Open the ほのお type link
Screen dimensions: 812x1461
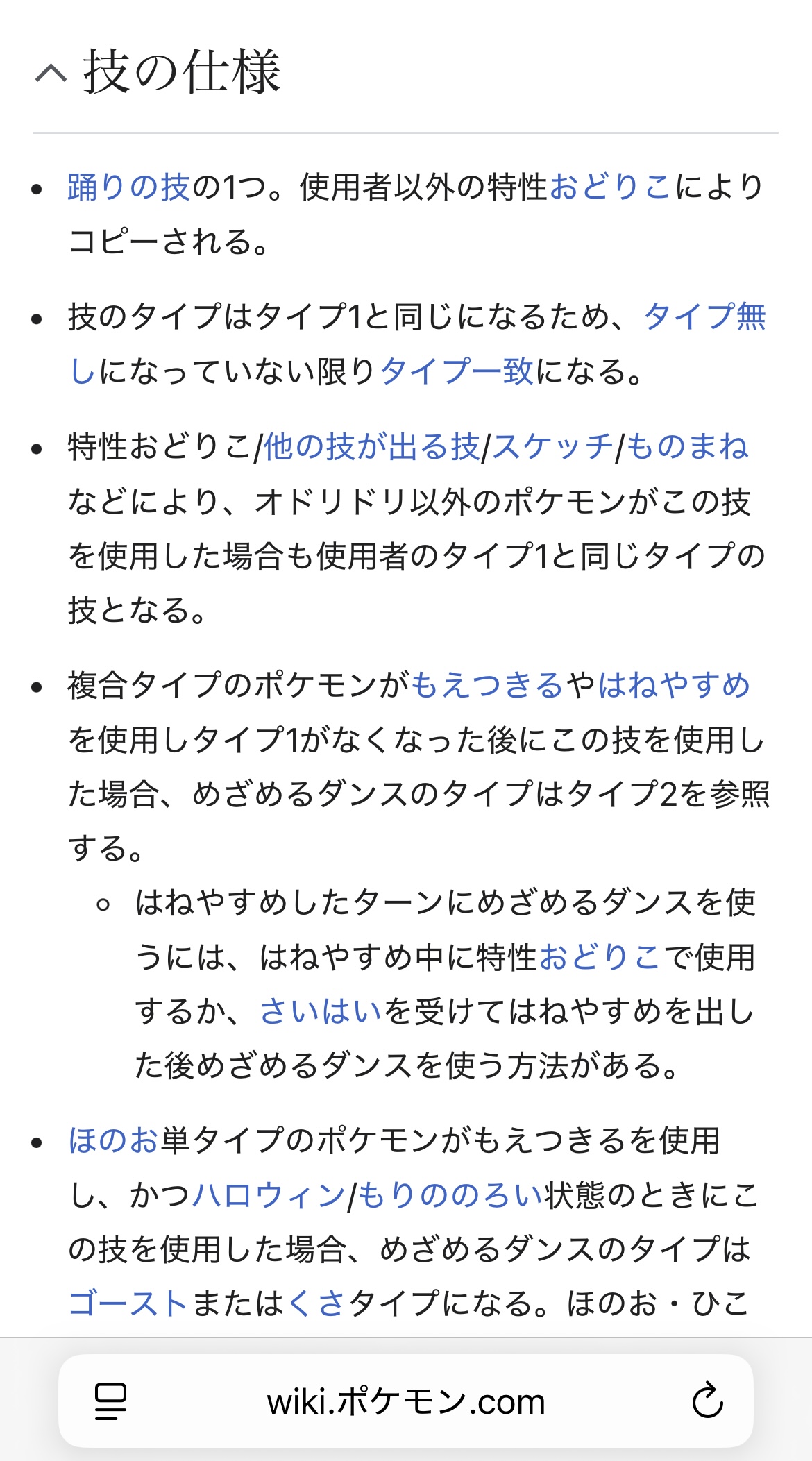[114, 1140]
